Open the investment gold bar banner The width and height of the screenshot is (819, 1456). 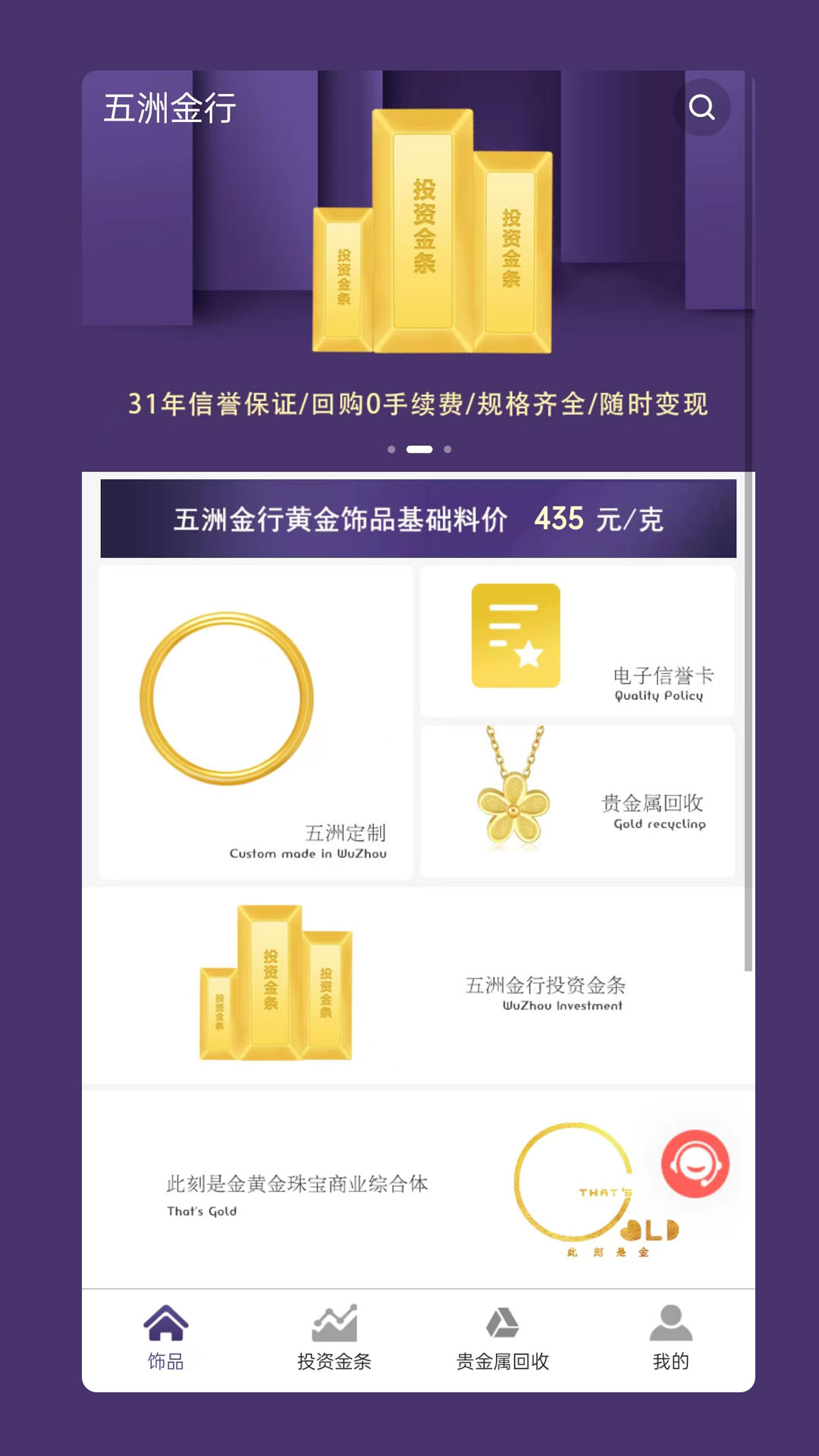point(419,258)
